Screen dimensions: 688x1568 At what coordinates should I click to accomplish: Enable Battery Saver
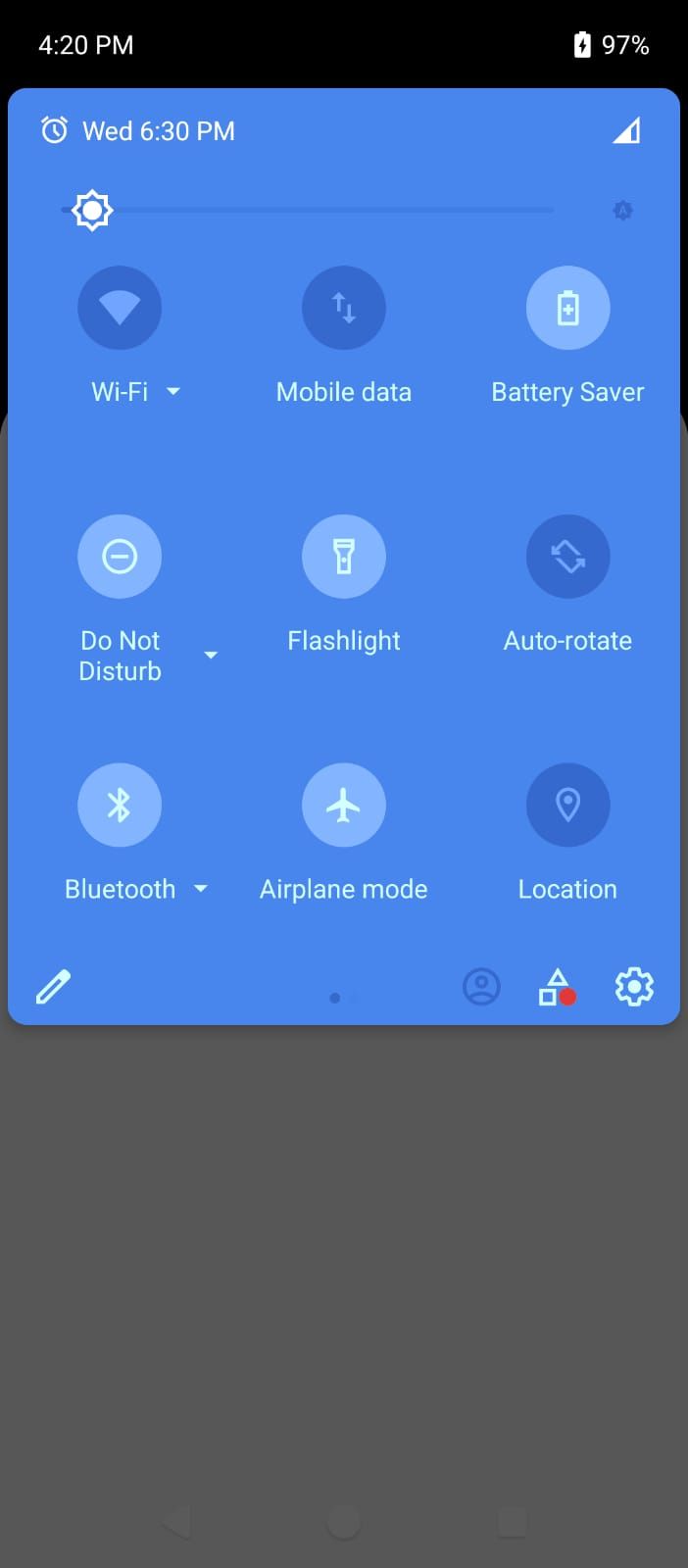pyautogui.click(x=567, y=308)
